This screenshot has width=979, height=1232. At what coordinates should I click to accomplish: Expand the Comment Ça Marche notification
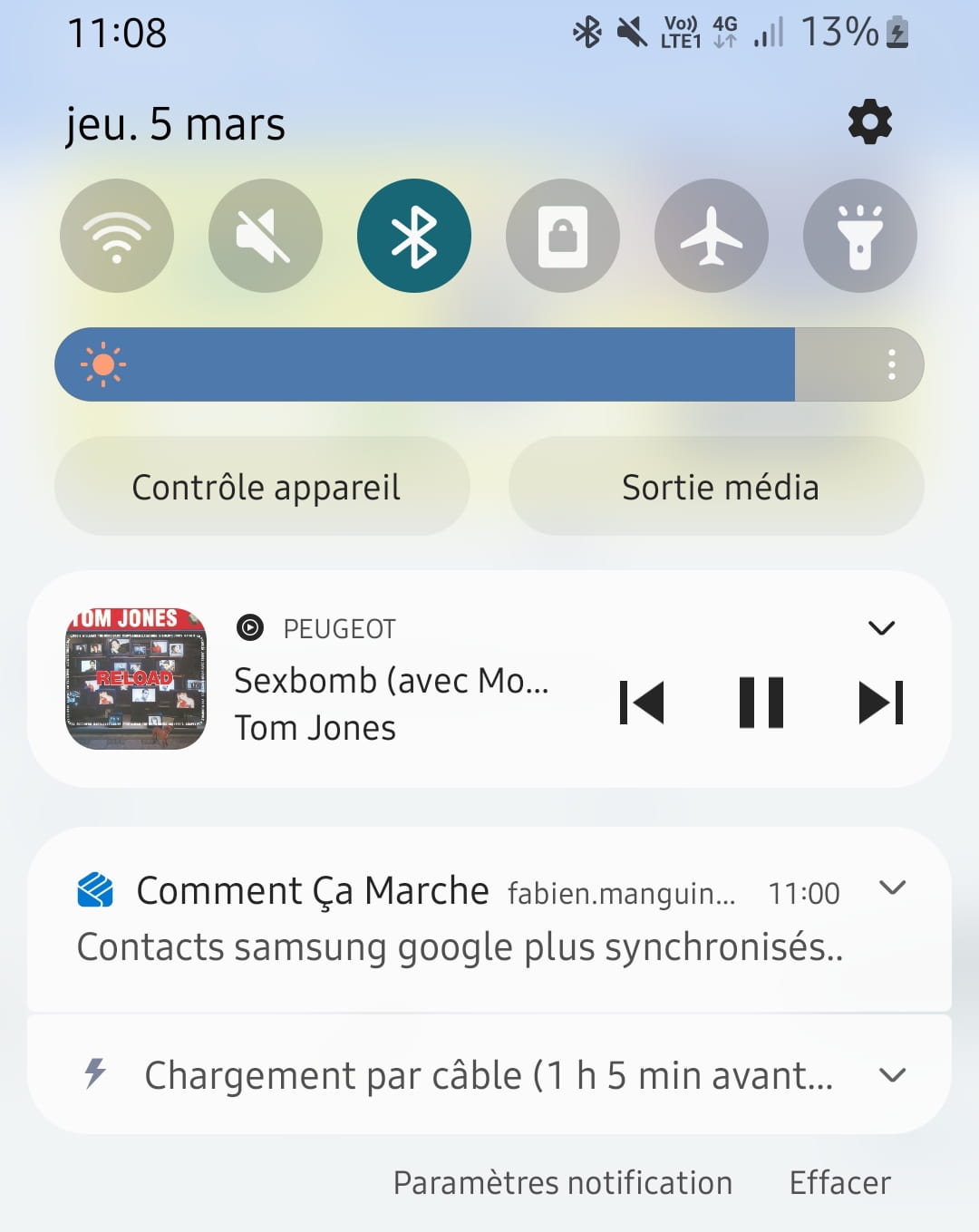click(x=893, y=888)
